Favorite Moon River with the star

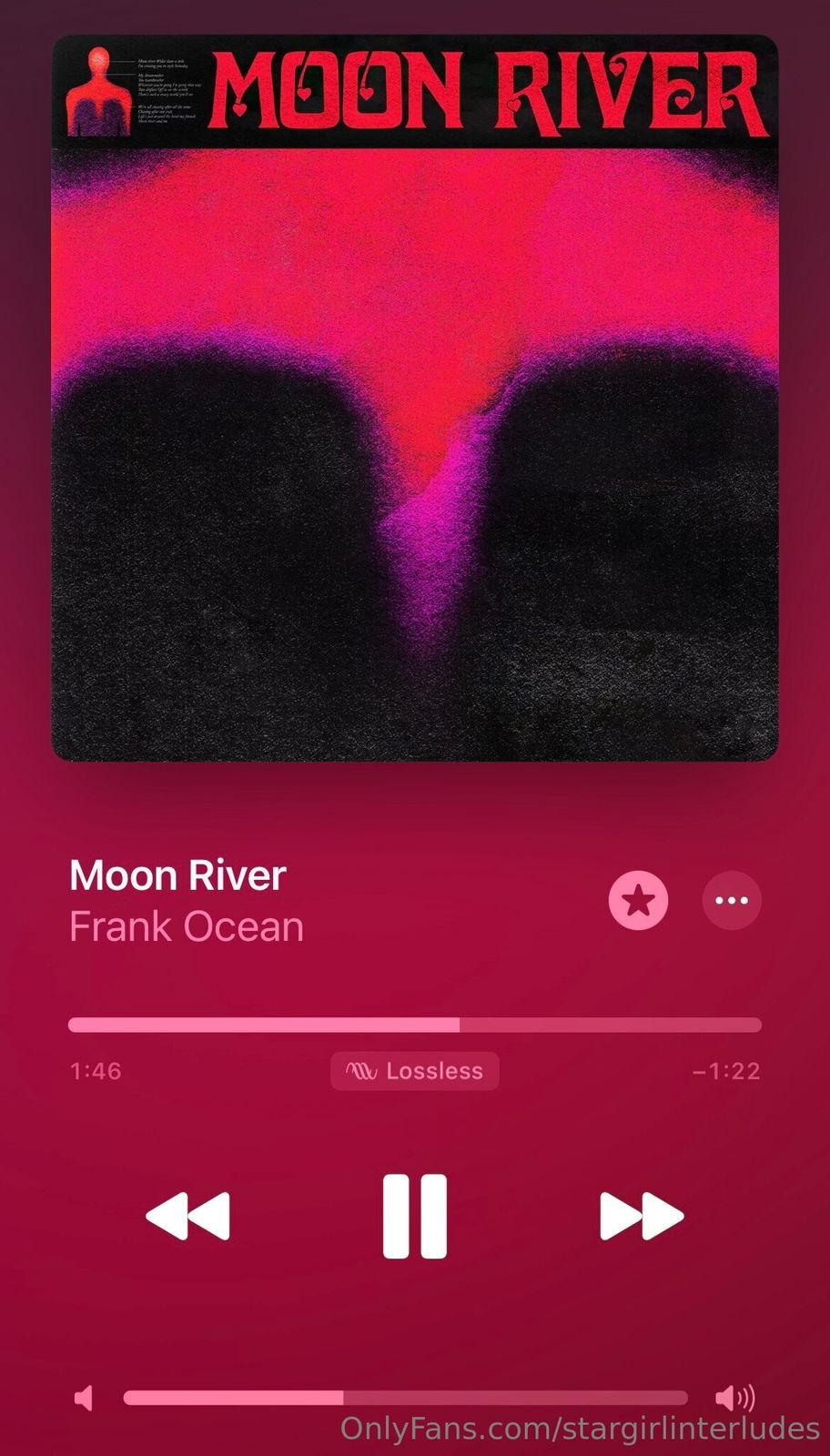point(638,901)
